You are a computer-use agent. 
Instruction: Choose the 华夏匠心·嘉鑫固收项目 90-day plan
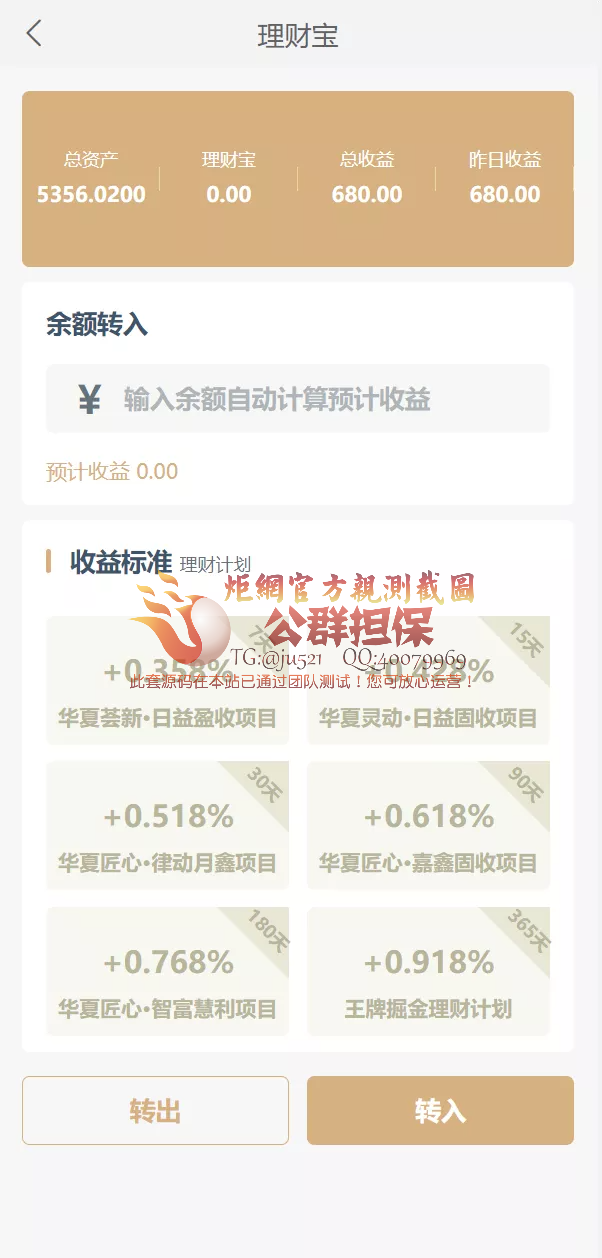pos(428,826)
